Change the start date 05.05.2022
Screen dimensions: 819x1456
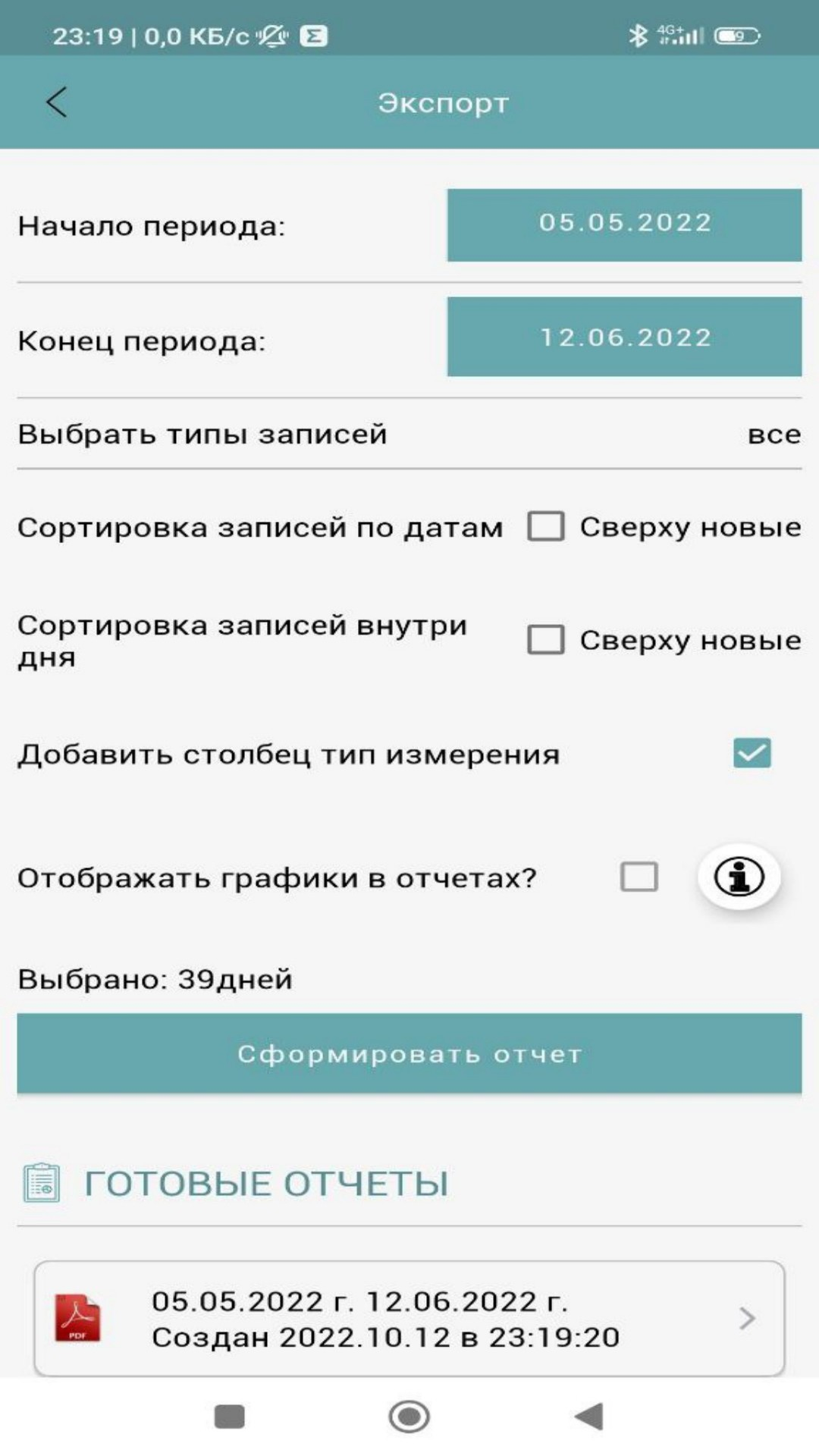click(x=624, y=224)
